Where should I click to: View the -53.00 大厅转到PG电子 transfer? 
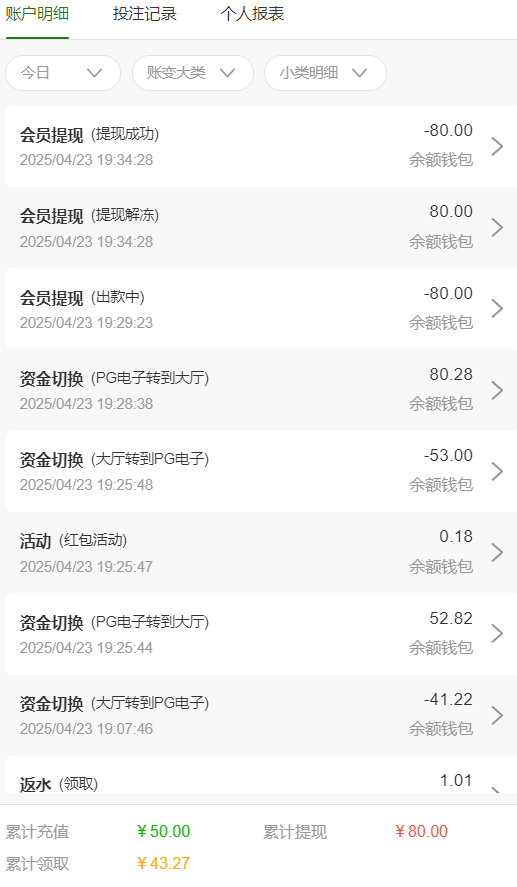261,471
